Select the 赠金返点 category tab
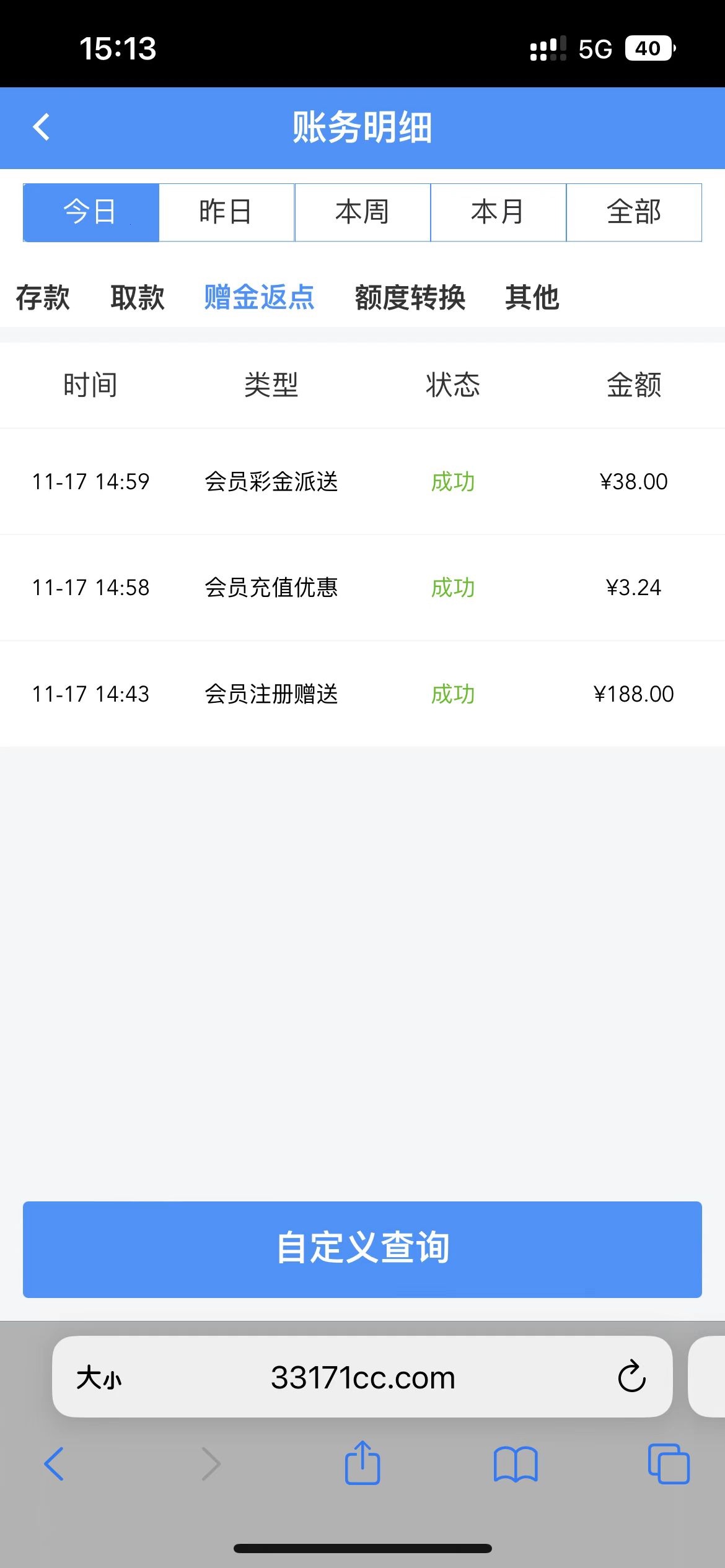Viewport: 725px width, 1568px height. 260,297
